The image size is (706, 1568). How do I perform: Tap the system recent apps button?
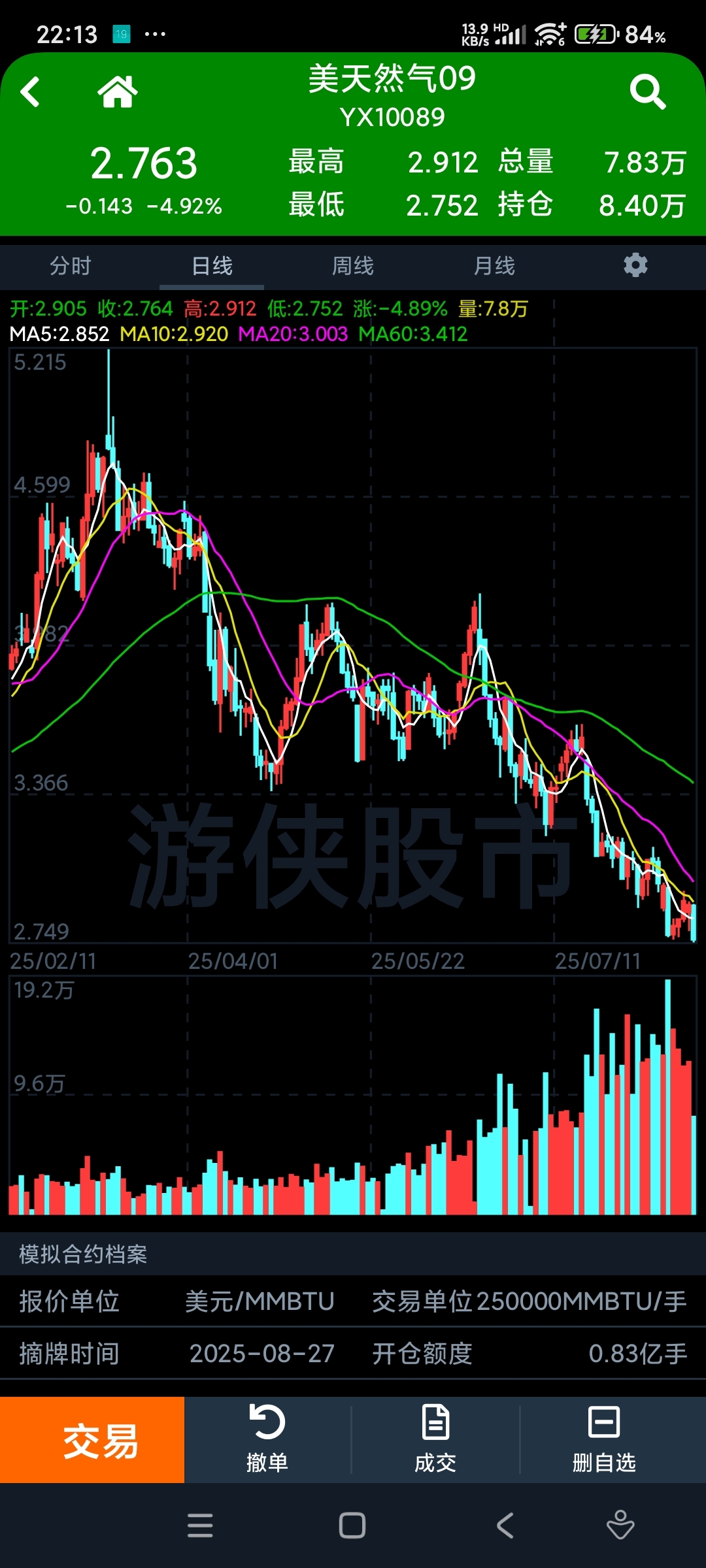200,1526
